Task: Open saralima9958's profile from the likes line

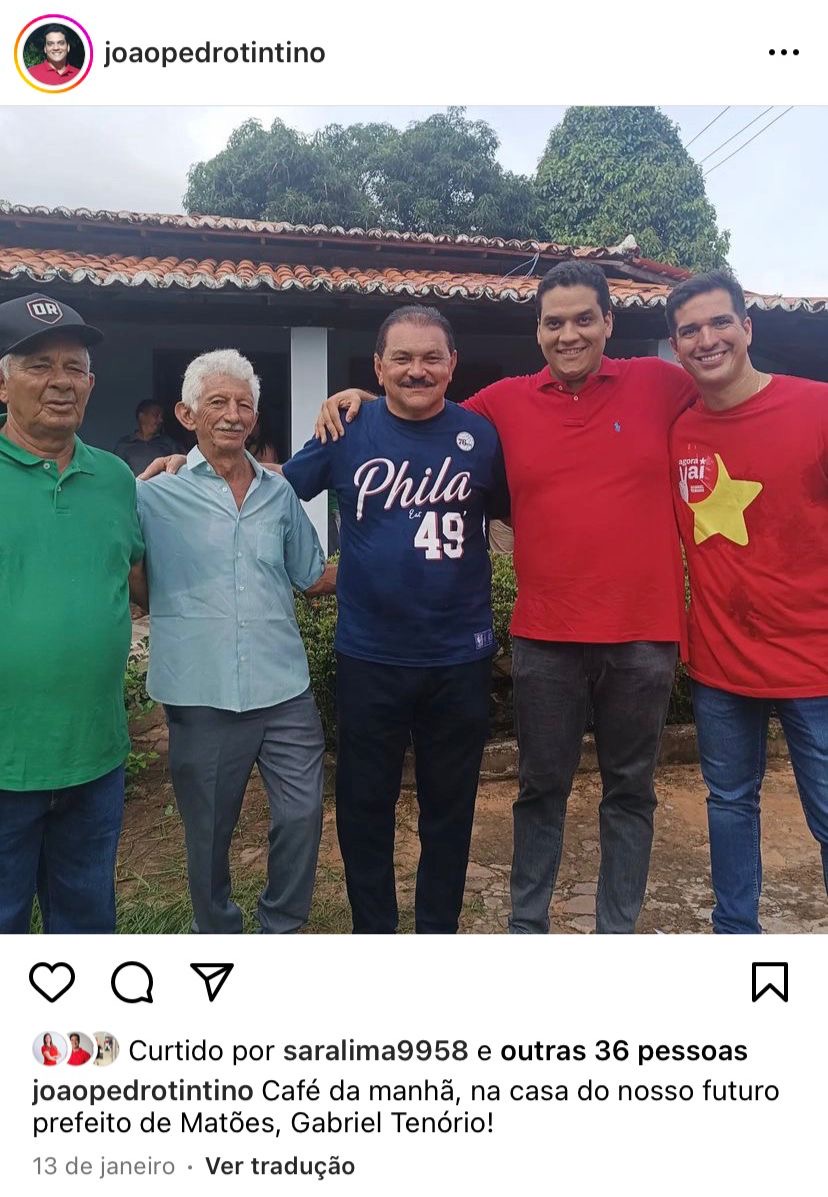Action: pyautogui.click(x=375, y=1051)
